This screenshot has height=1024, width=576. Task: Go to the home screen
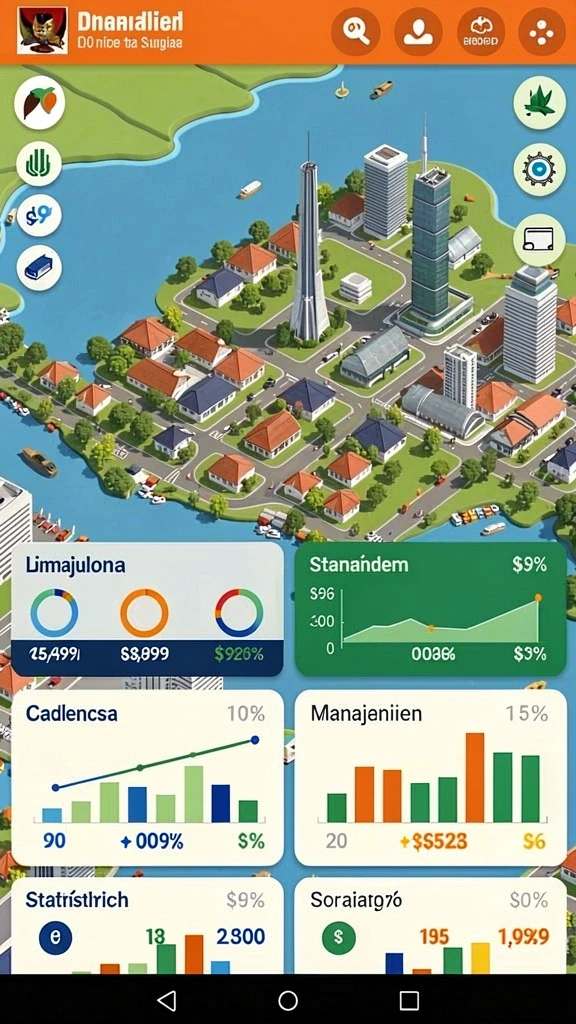click(288, 1000)
